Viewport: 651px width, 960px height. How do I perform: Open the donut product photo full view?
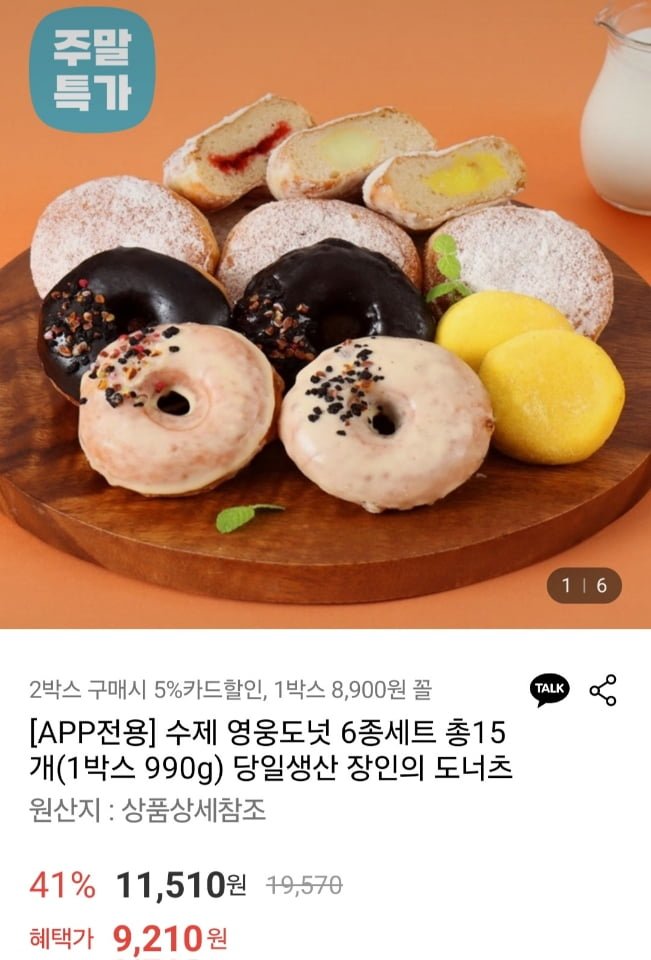coord(325,330)
